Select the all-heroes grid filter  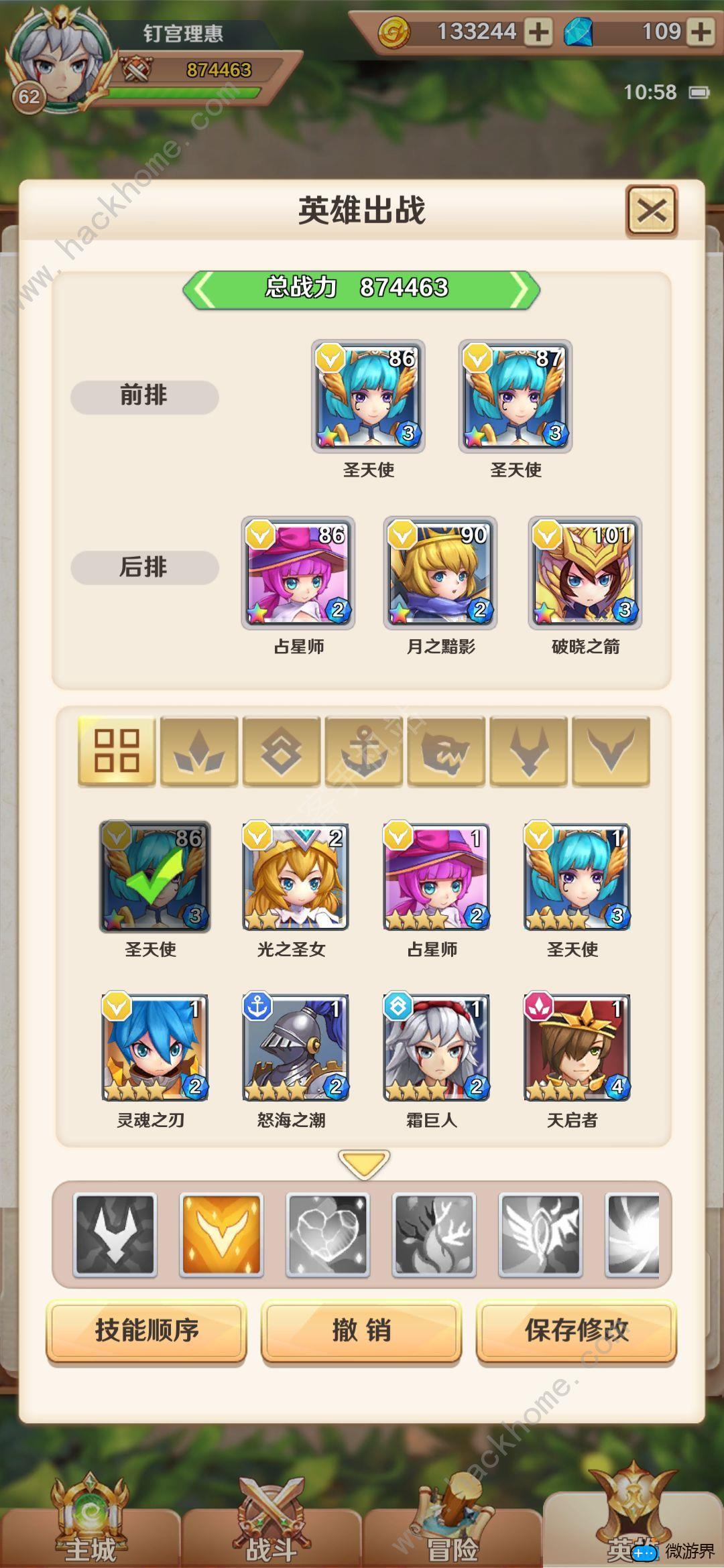tap(117, 750)
